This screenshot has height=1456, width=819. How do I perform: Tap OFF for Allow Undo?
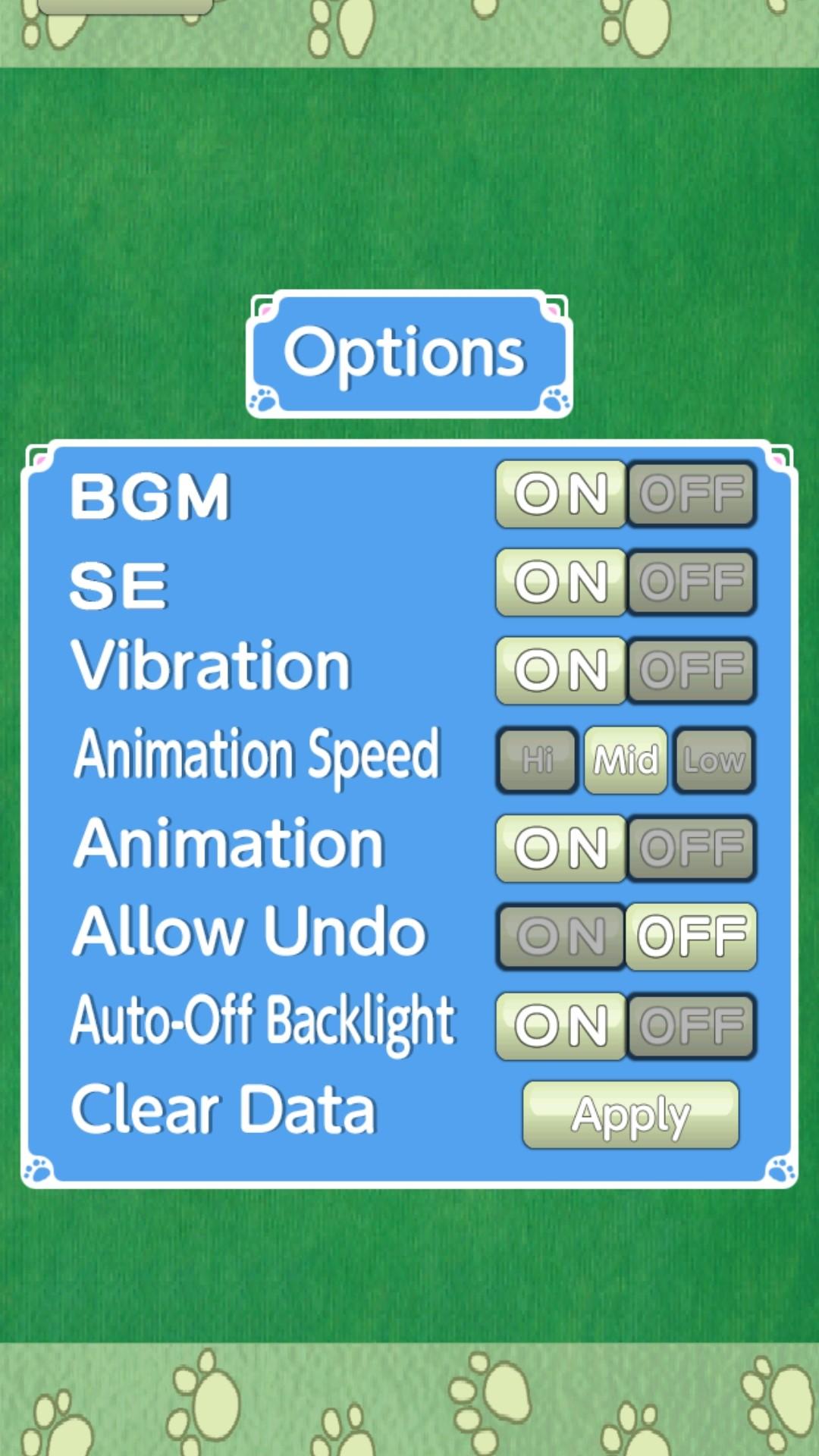pyautogui.click(x=692, y=937)
